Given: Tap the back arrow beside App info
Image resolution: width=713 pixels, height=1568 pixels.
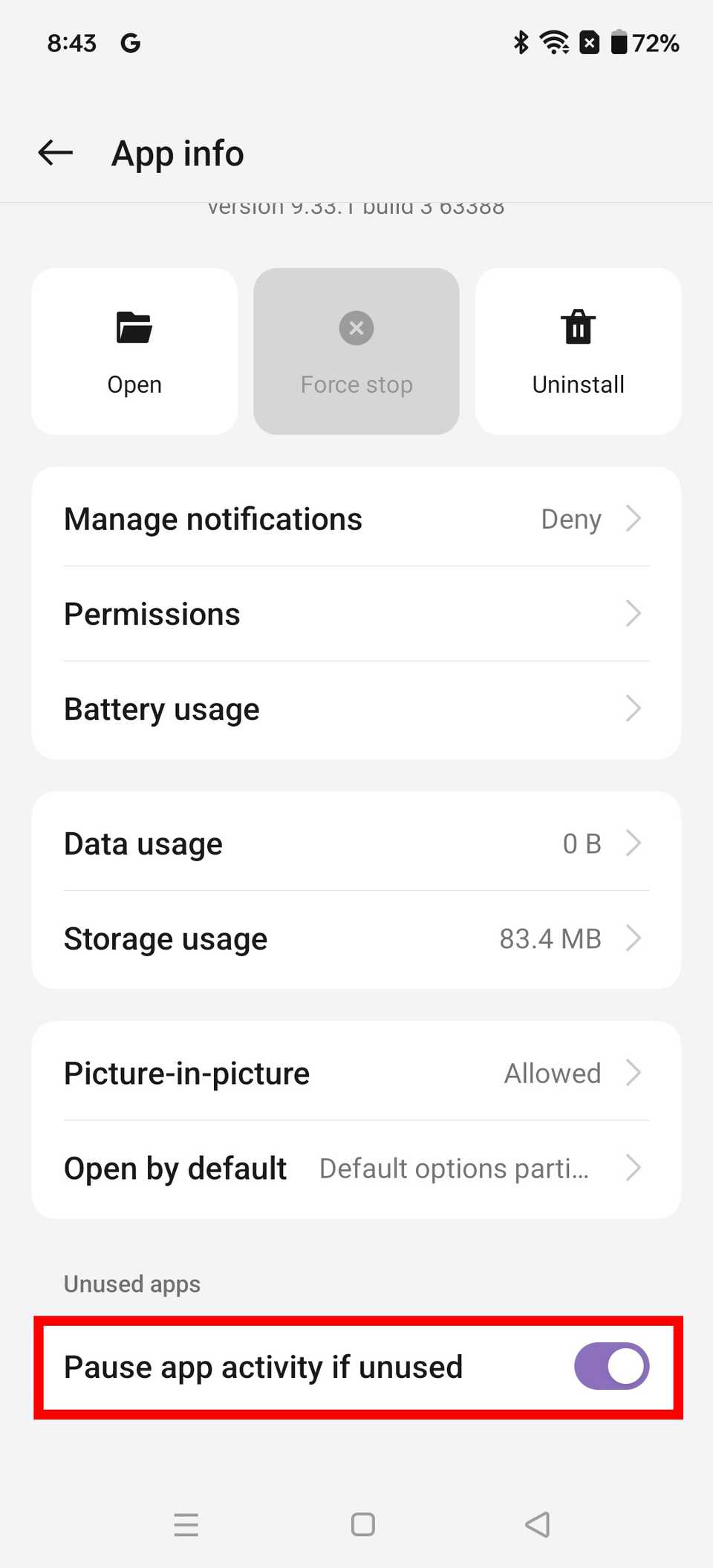Looking at the screenshot, I should (53, 152).
